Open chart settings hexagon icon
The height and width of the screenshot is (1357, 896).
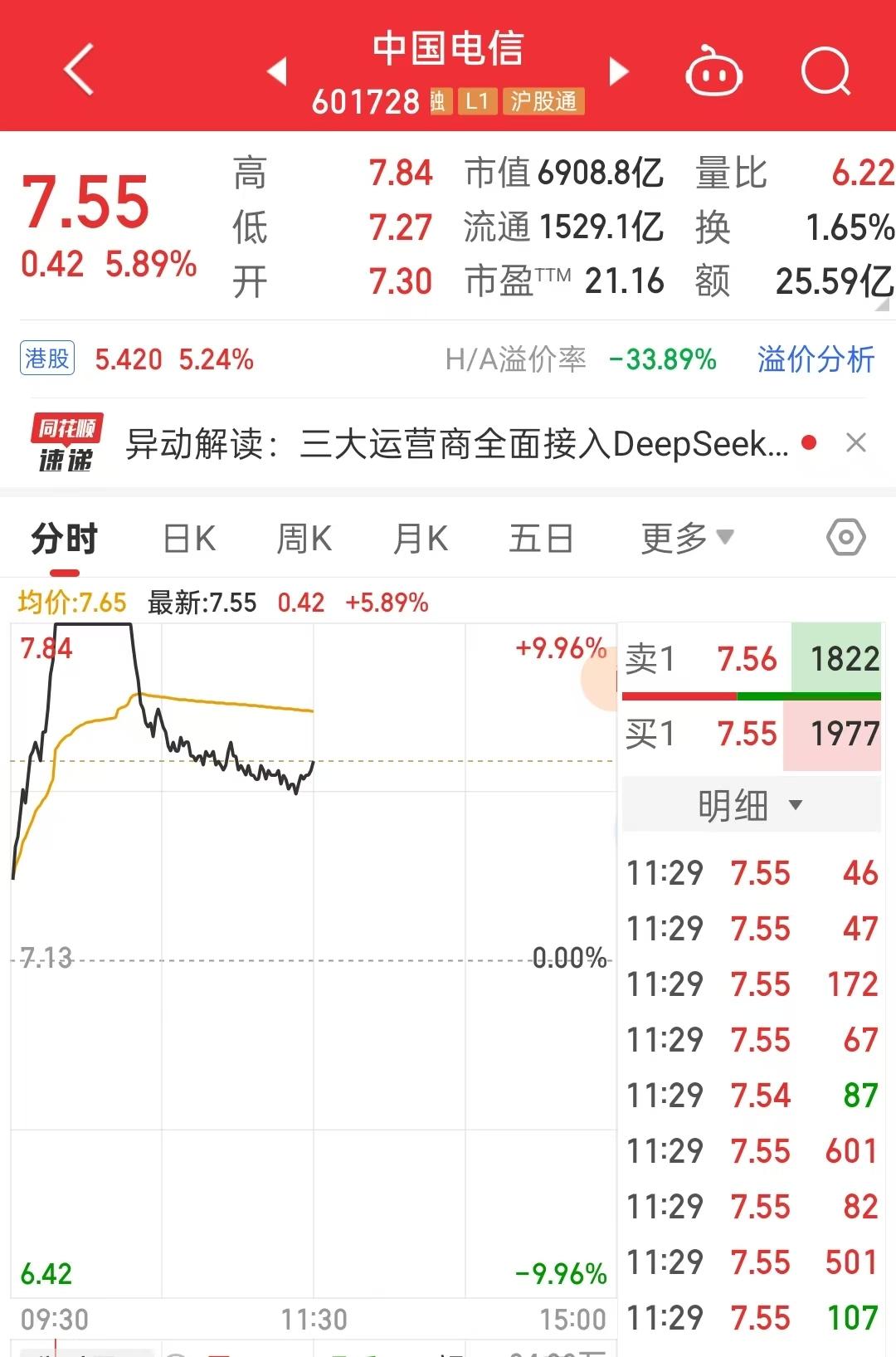pyautogui.click(x=845, y=538)
